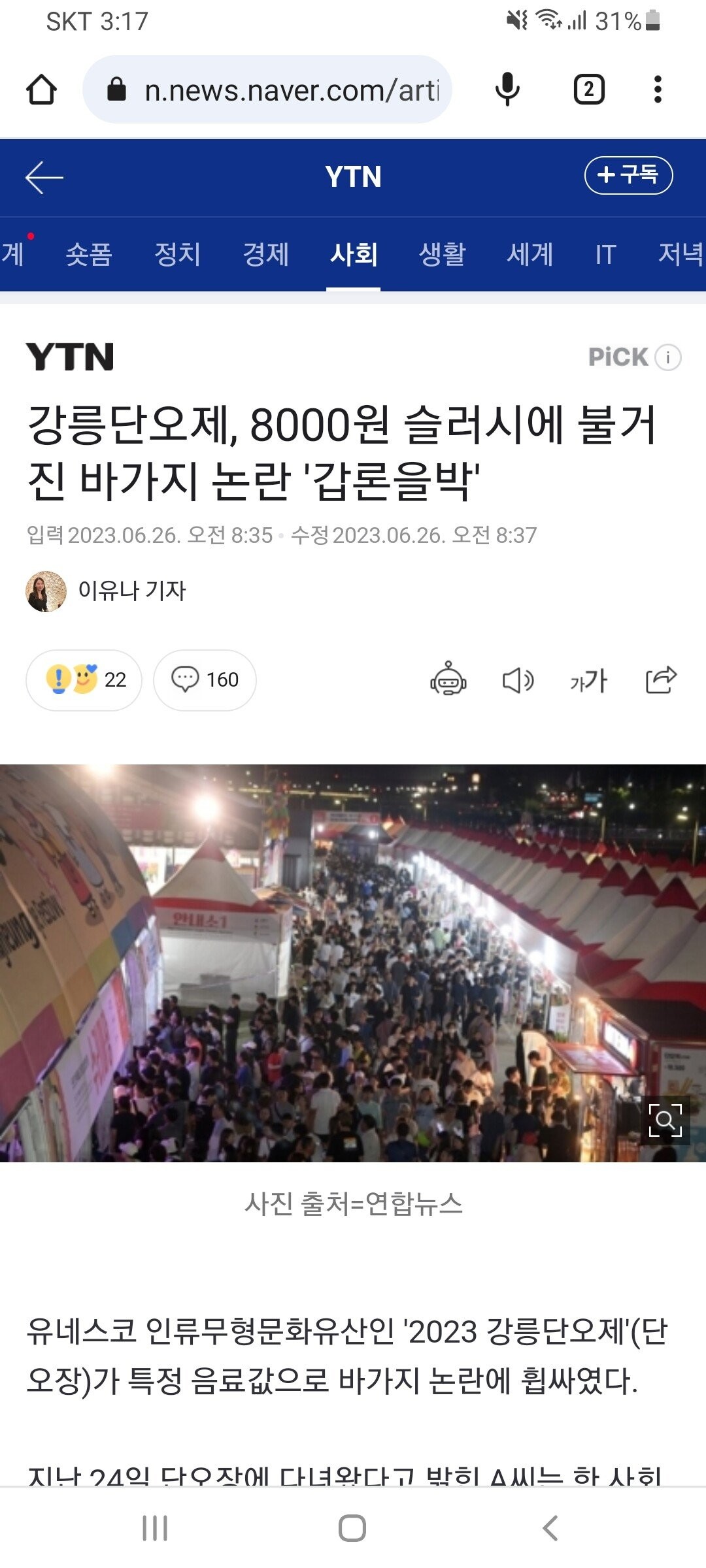Open the browser overflow menu
Image resolution: width=706 pixels, height=1568 pixels.
tap(658, 90)
